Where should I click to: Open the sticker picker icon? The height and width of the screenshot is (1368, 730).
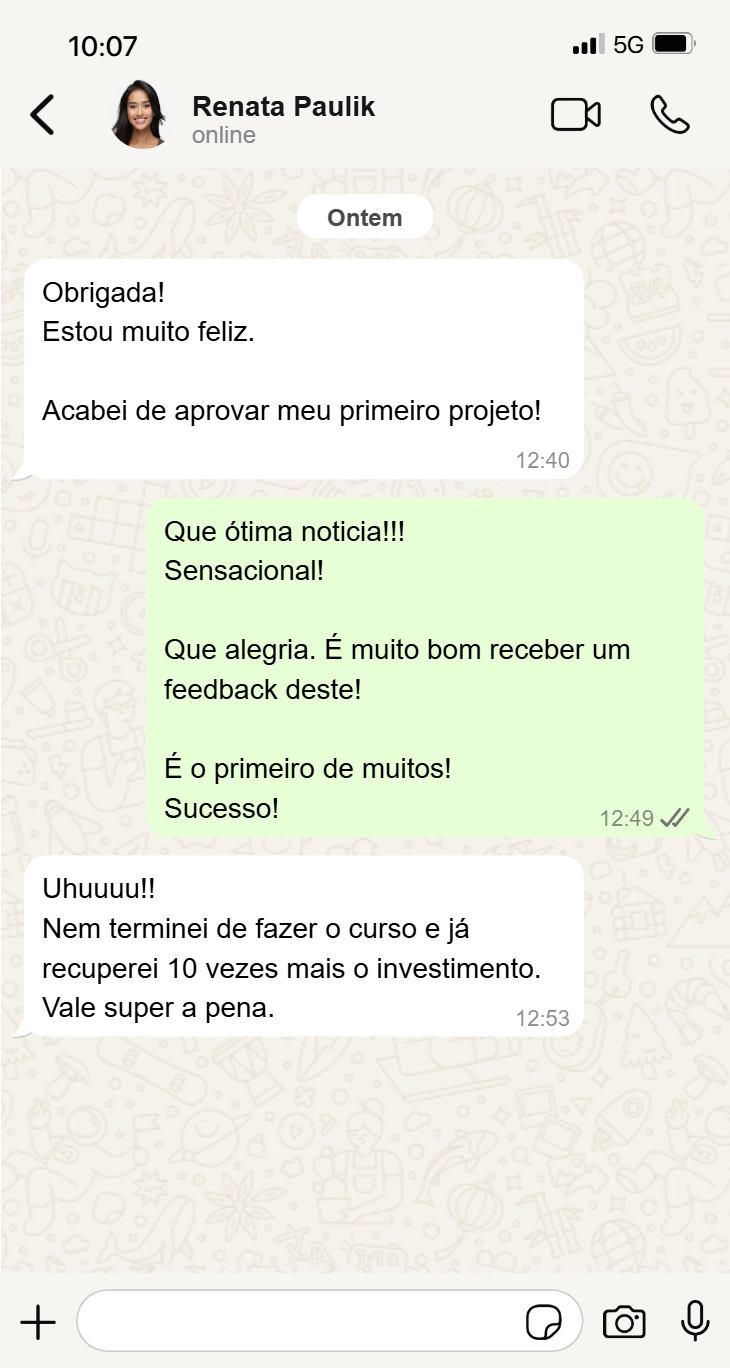[x=545, y=1321]
